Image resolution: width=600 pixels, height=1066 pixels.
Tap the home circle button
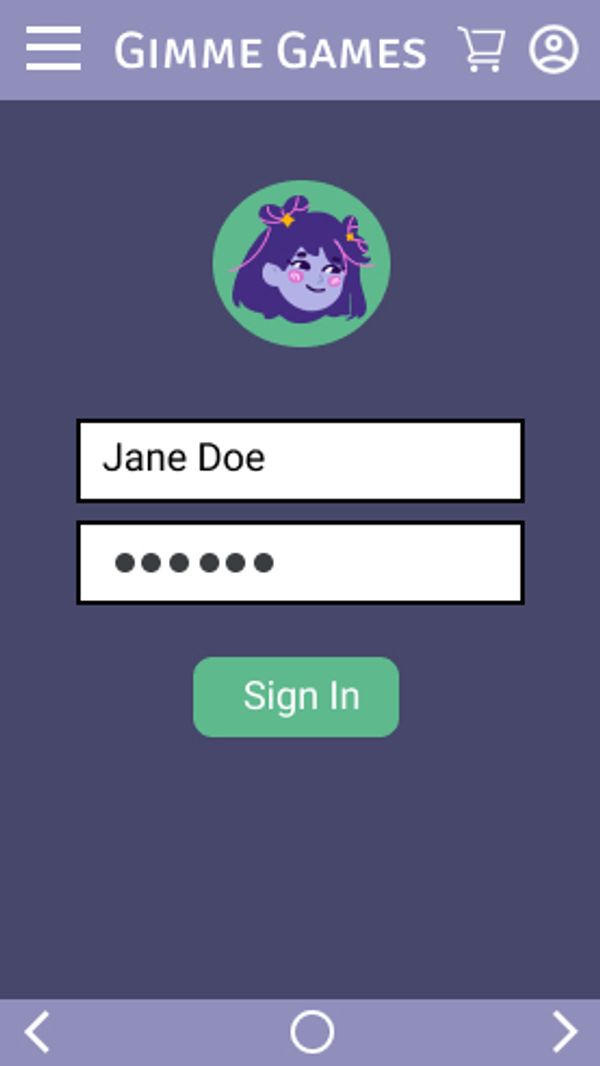(x=312, y=1031)
